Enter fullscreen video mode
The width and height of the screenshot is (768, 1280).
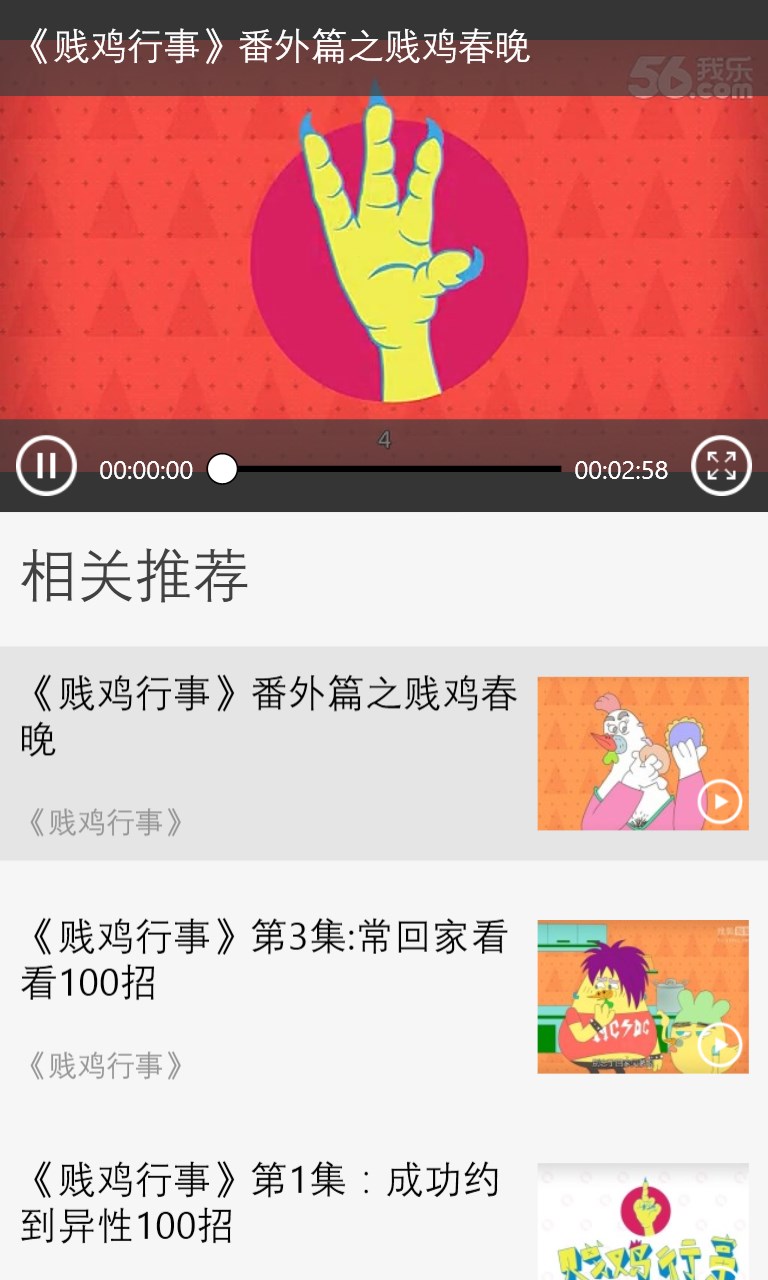721,466
